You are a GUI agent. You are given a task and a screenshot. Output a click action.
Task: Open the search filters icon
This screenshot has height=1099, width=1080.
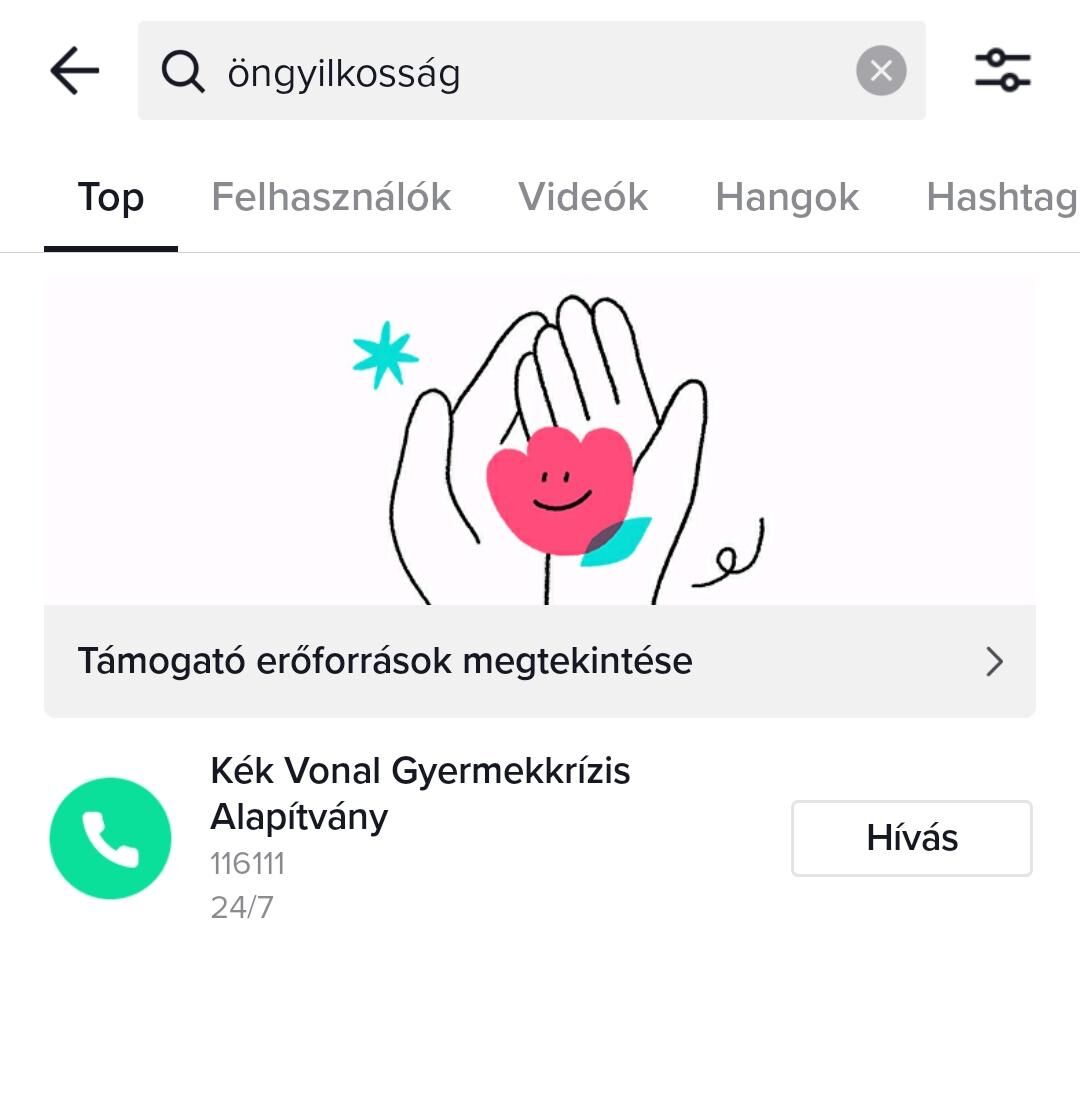click(1002, 71)
